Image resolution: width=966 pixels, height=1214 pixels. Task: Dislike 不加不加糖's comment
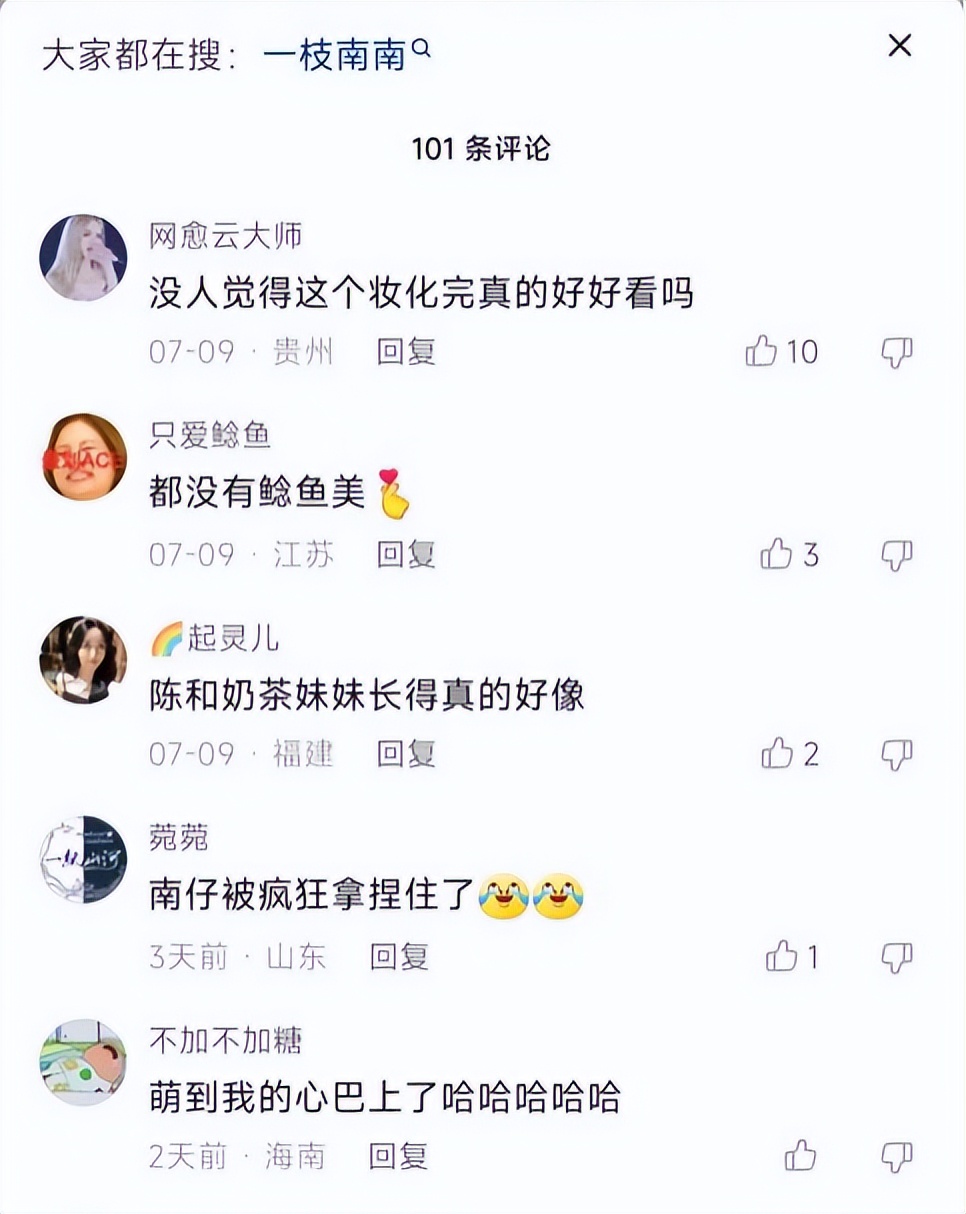pos(898,1155)
